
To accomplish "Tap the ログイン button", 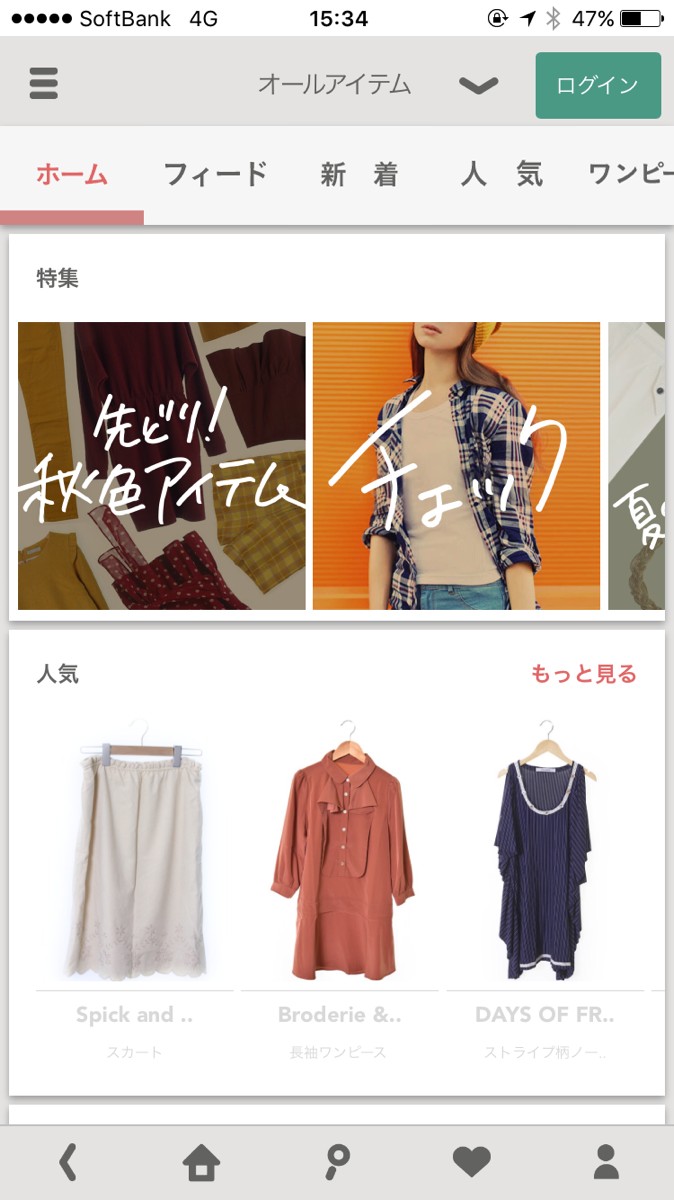I will tap(598, 85).
